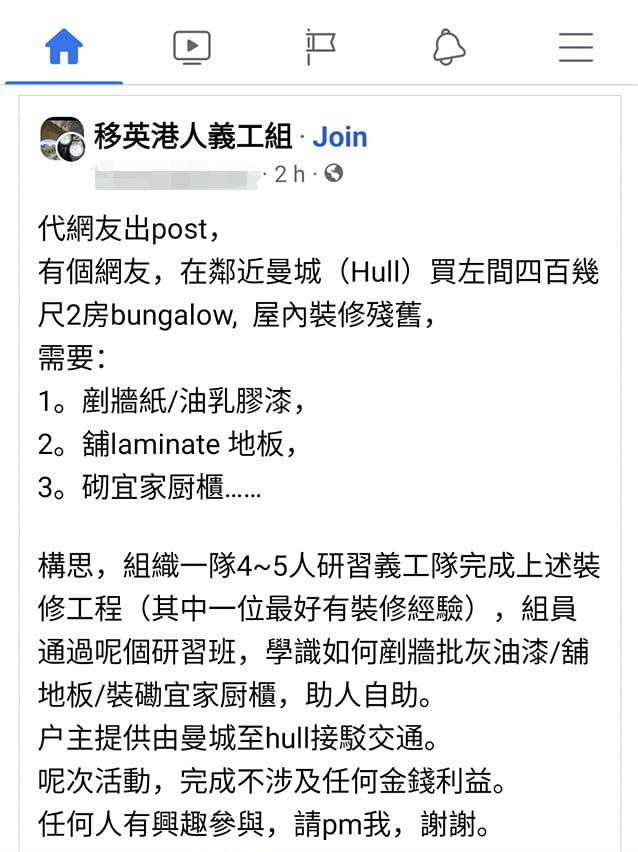Open the notifications bell
The height and width of the screenshot is (852, 638).
(x=448, y=46)
